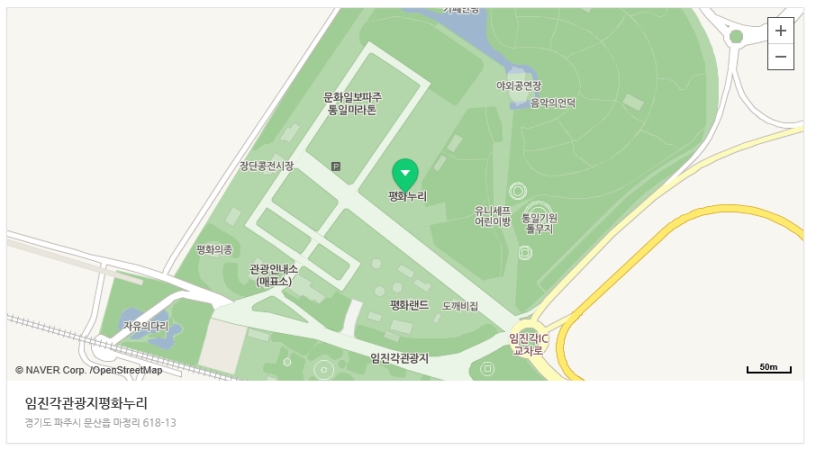Tap the green 평화누리 location pin
Screen dimensions: 816x450
[x=405, y=174]
